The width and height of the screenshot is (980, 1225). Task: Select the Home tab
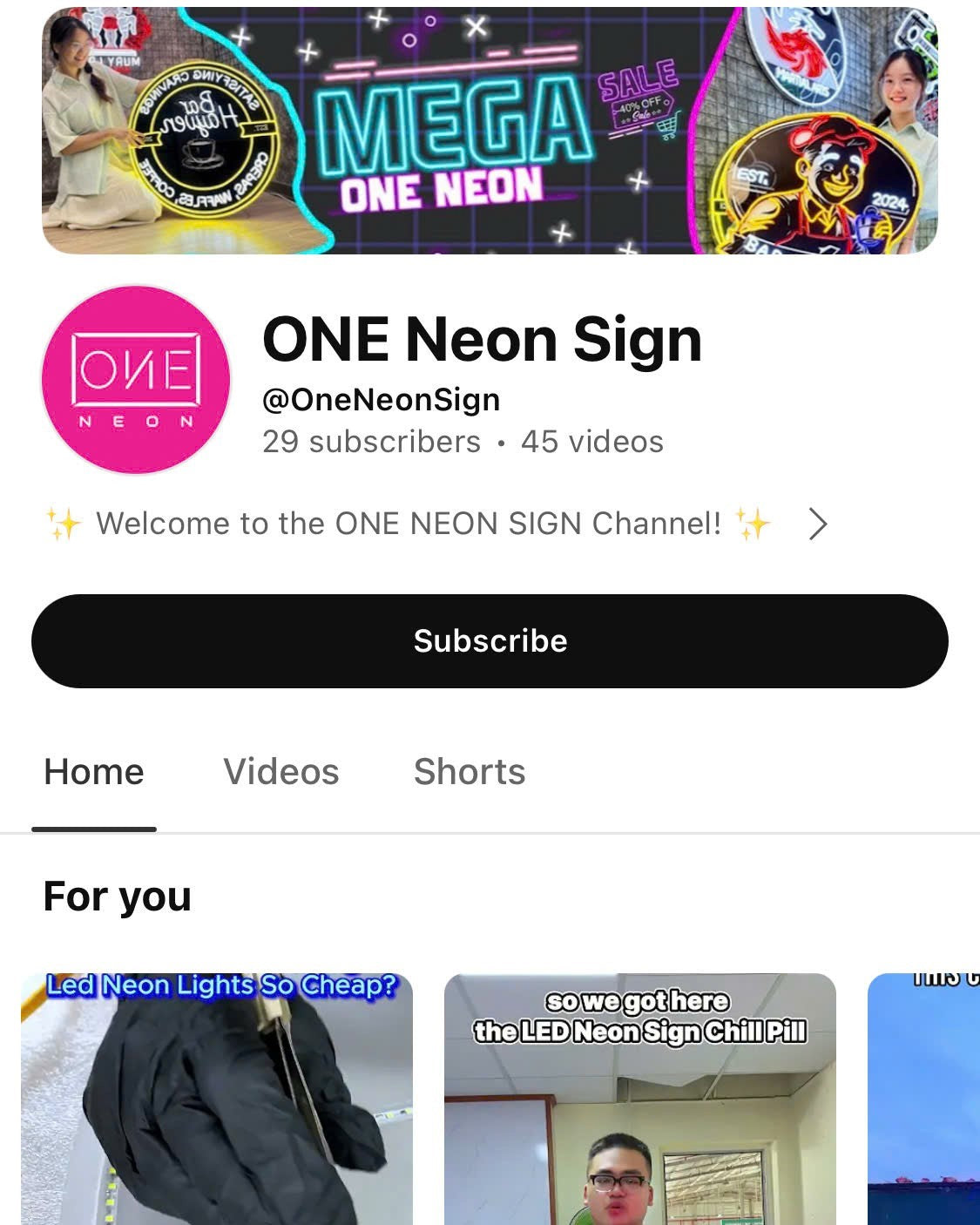point(94,772)
